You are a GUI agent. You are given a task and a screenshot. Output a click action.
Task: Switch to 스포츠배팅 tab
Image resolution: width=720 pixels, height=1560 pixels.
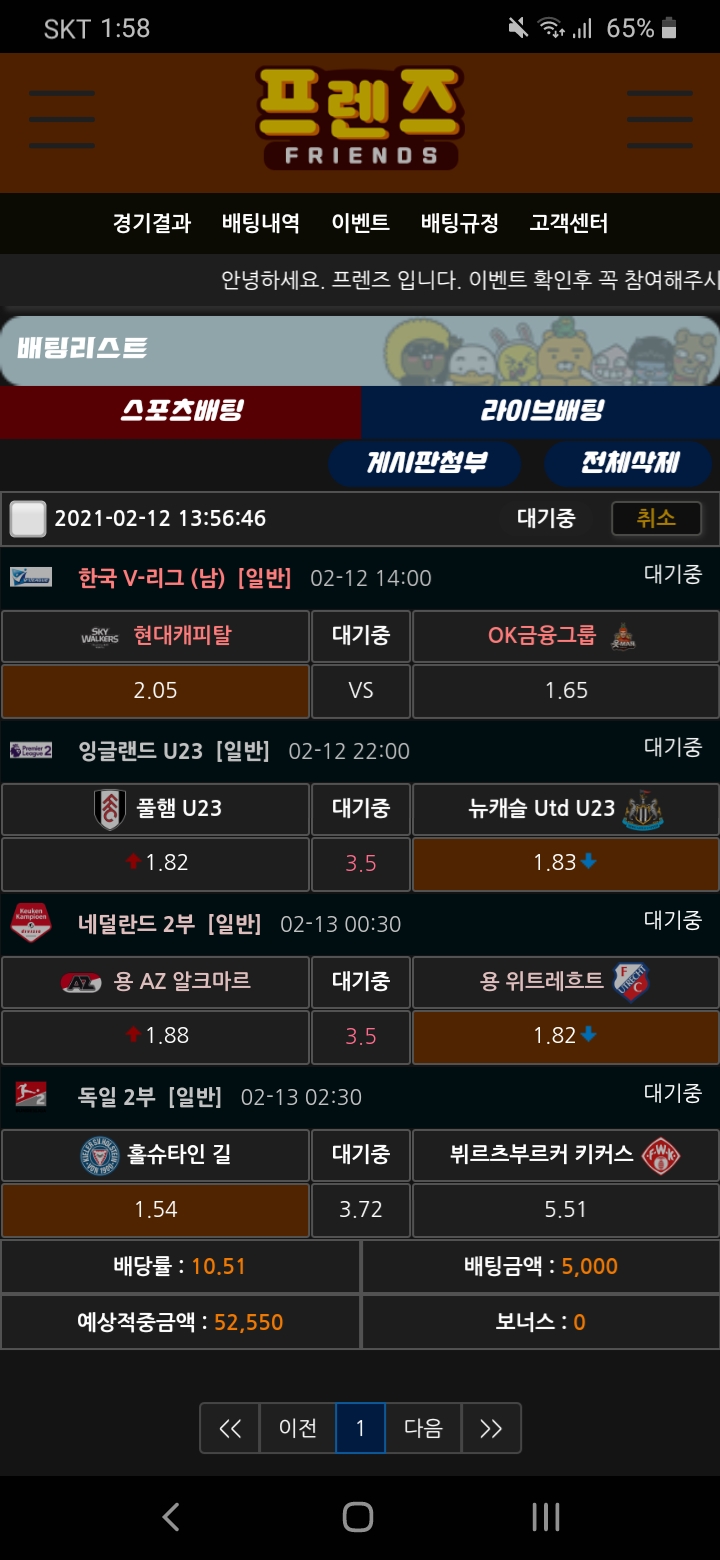(x=181, y=411)
